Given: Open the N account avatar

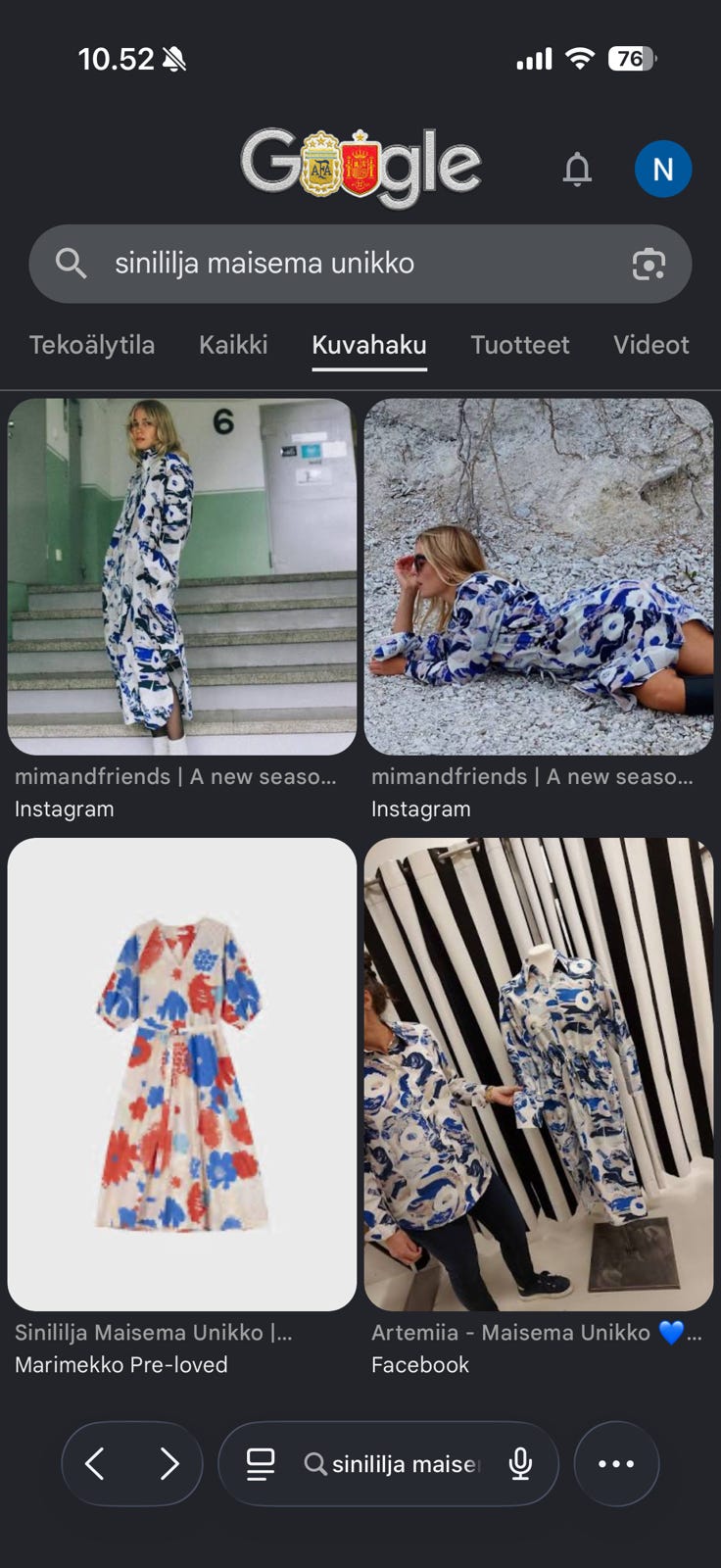Looking at the screenshot, I should [663, 169].
